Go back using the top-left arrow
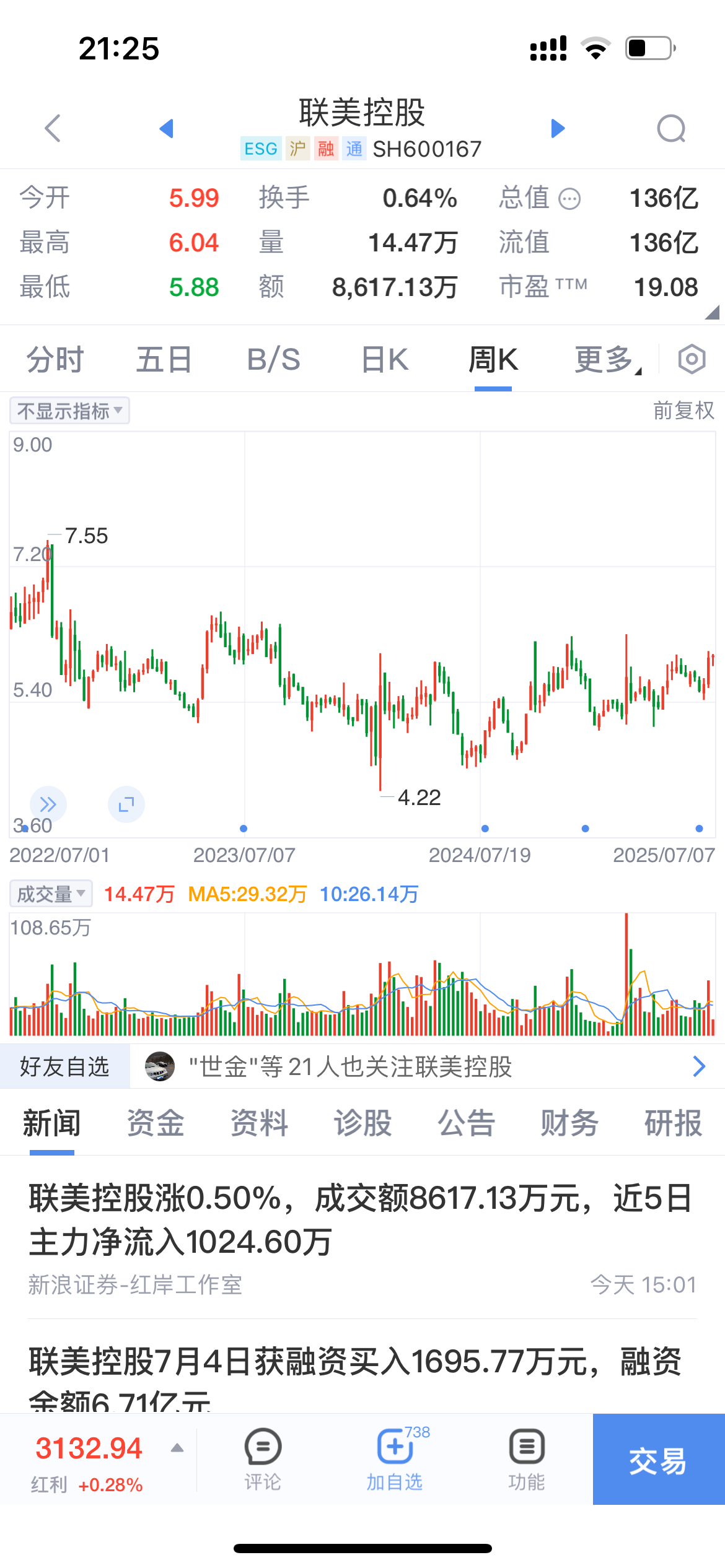Viewport: 725px width, 1568px height. [53, 128]
